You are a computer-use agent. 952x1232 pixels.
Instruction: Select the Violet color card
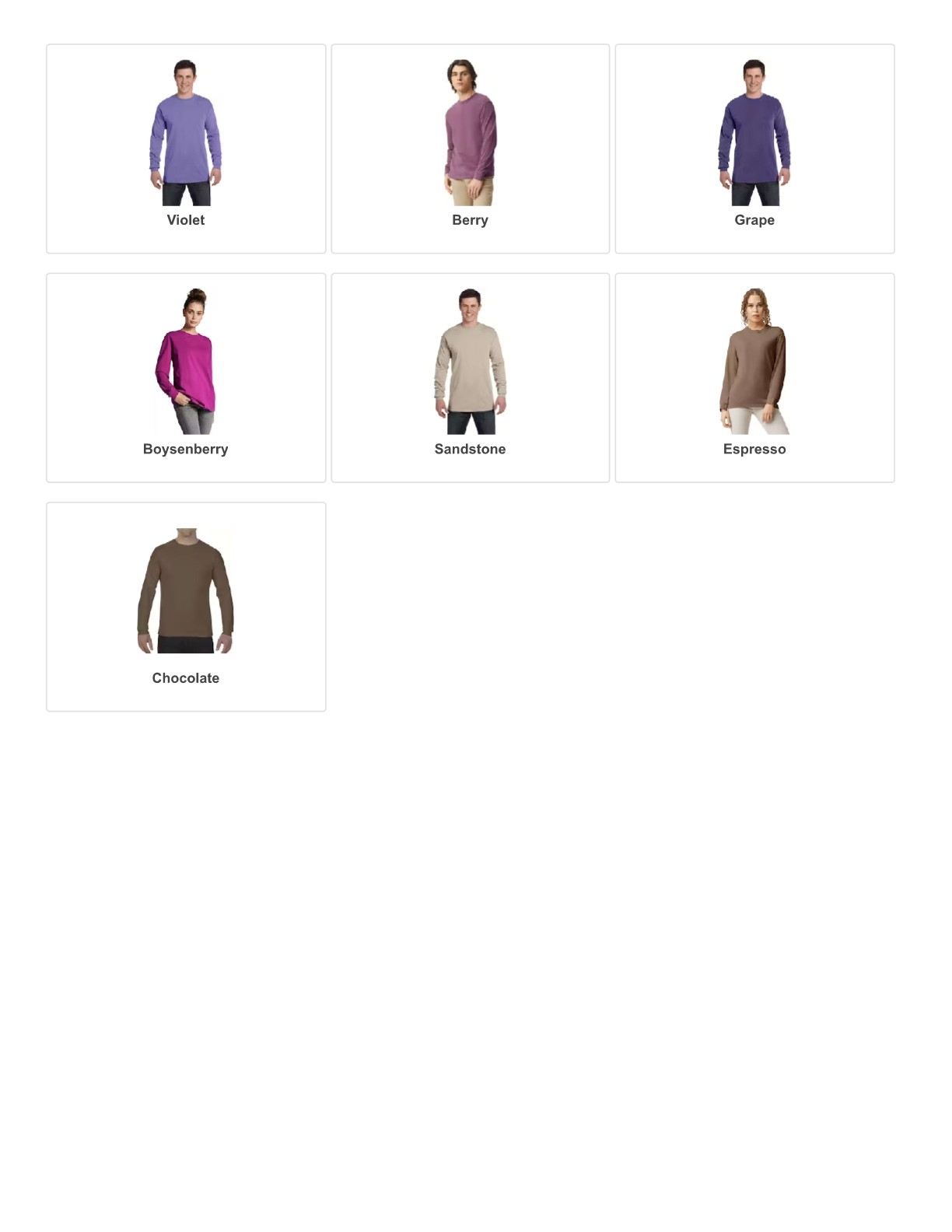click(x=186, y=149)
